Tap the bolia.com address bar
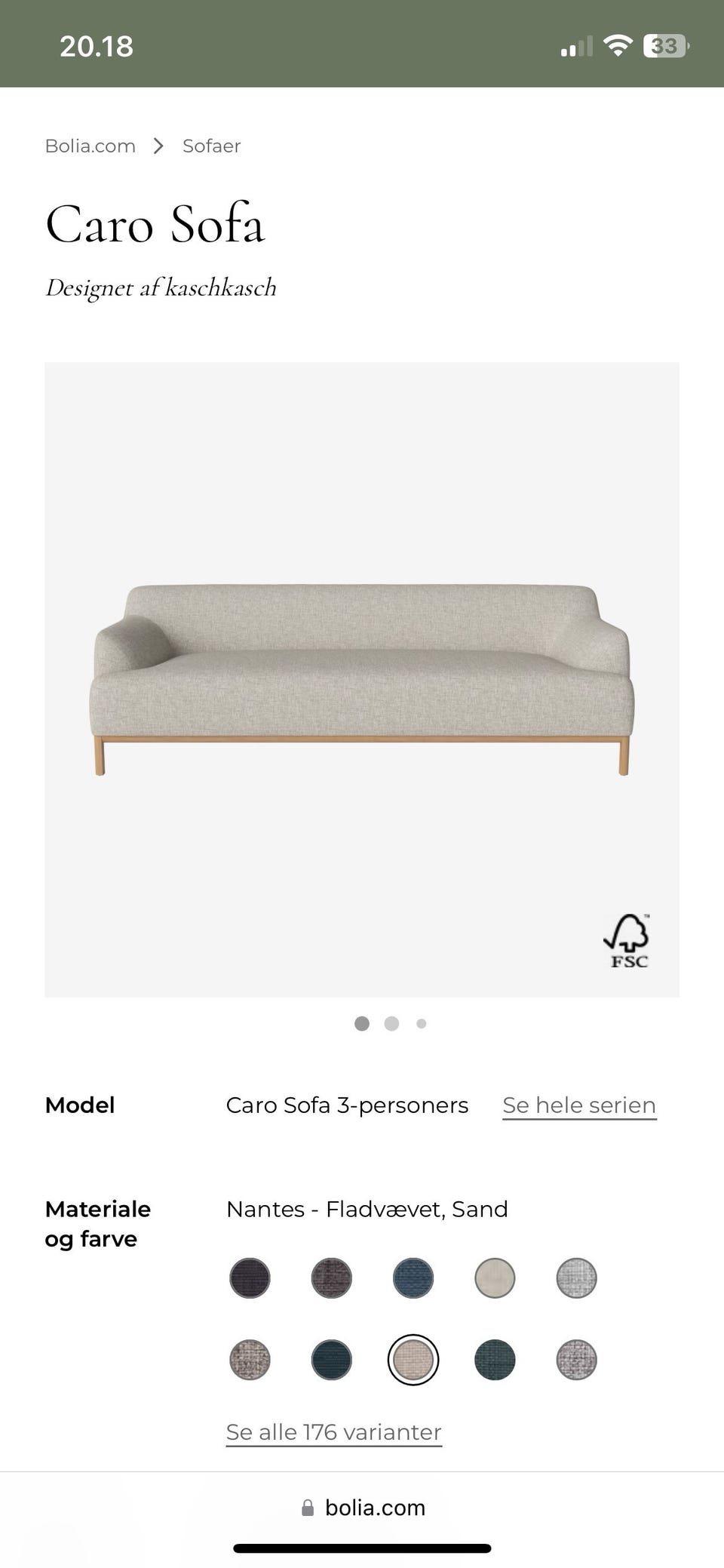 pos(373,1508)
